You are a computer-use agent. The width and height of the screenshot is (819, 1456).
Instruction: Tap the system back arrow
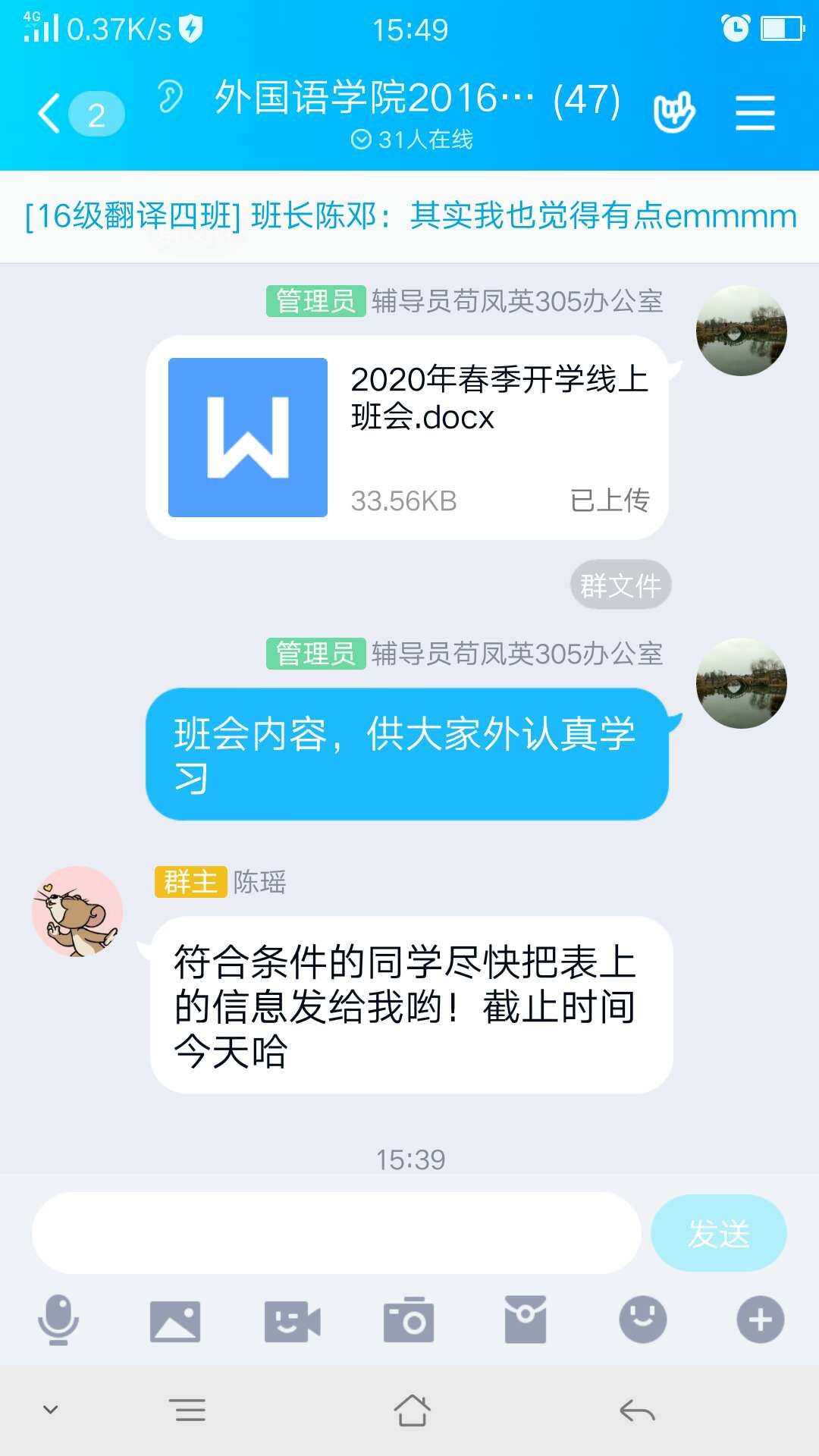(636, 1410)
